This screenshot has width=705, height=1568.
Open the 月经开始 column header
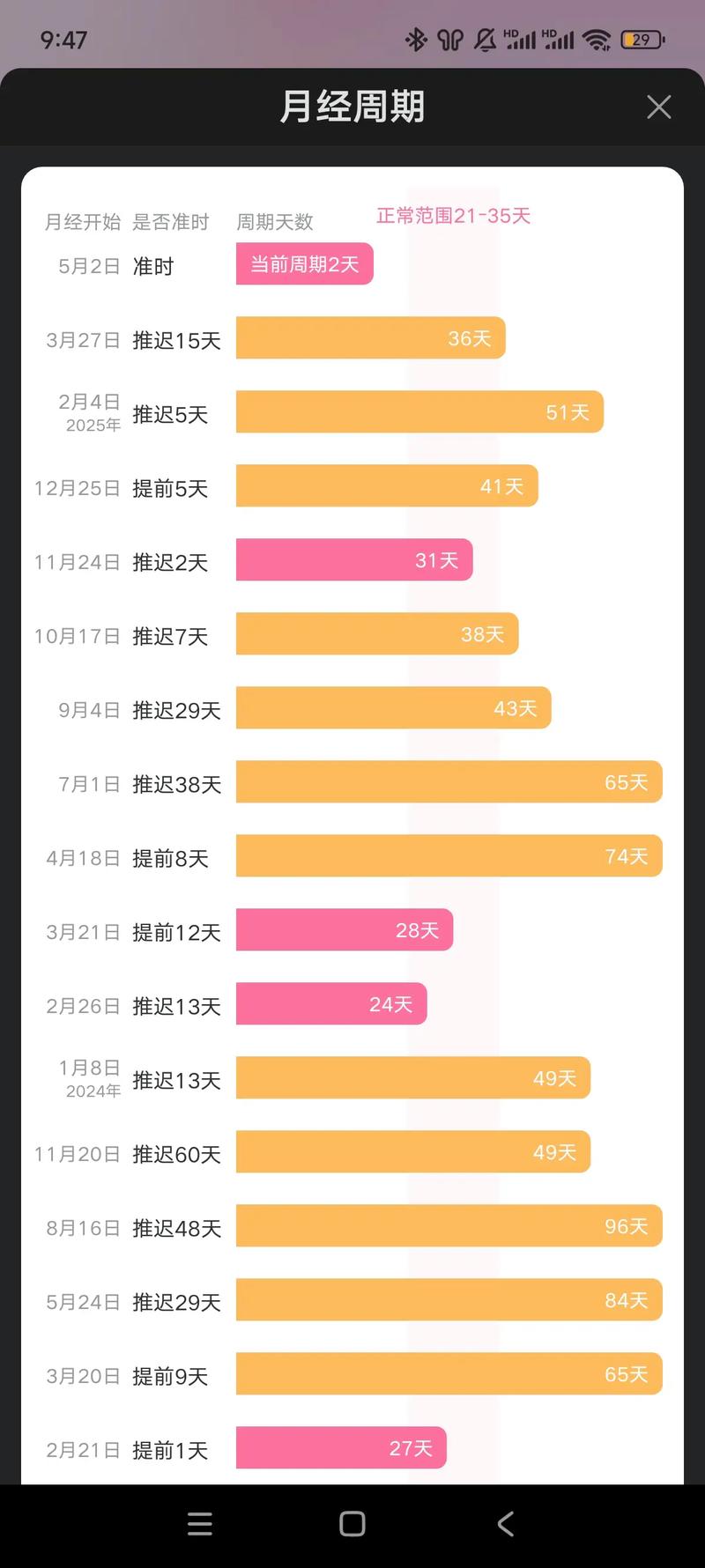(x=85, y=222)
